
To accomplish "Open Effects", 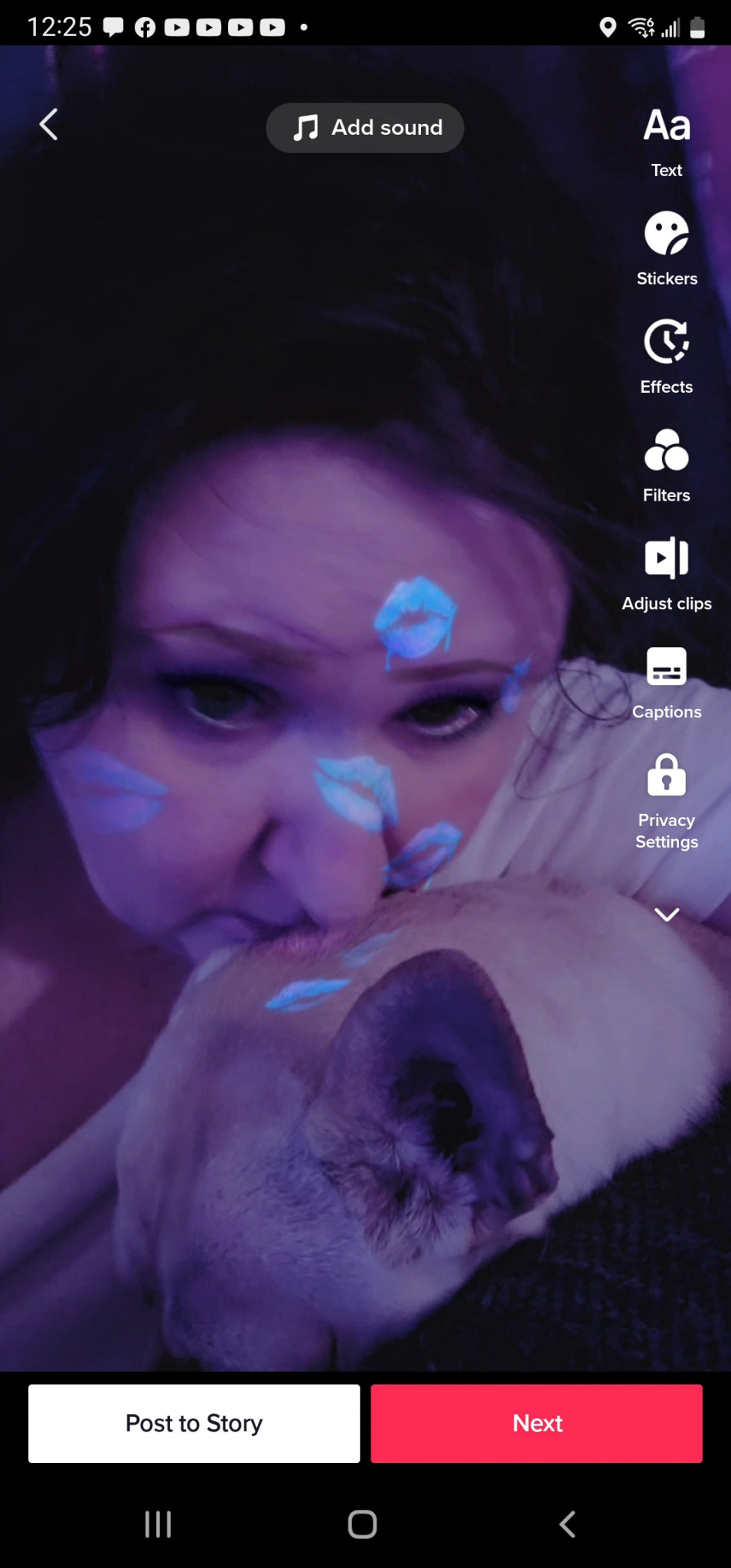I will pos(667,358).
